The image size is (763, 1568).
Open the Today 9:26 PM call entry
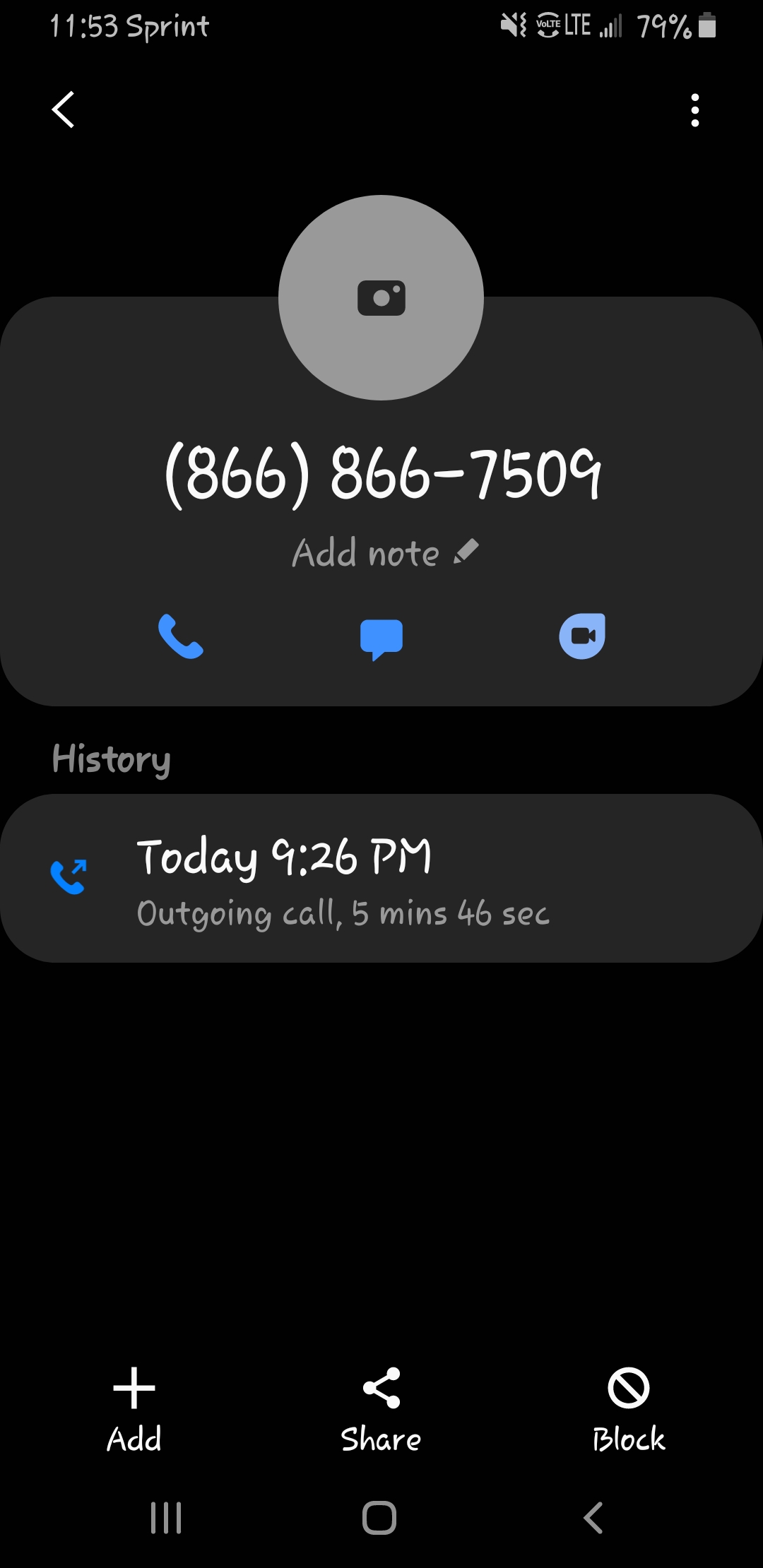tap(381, 878)
